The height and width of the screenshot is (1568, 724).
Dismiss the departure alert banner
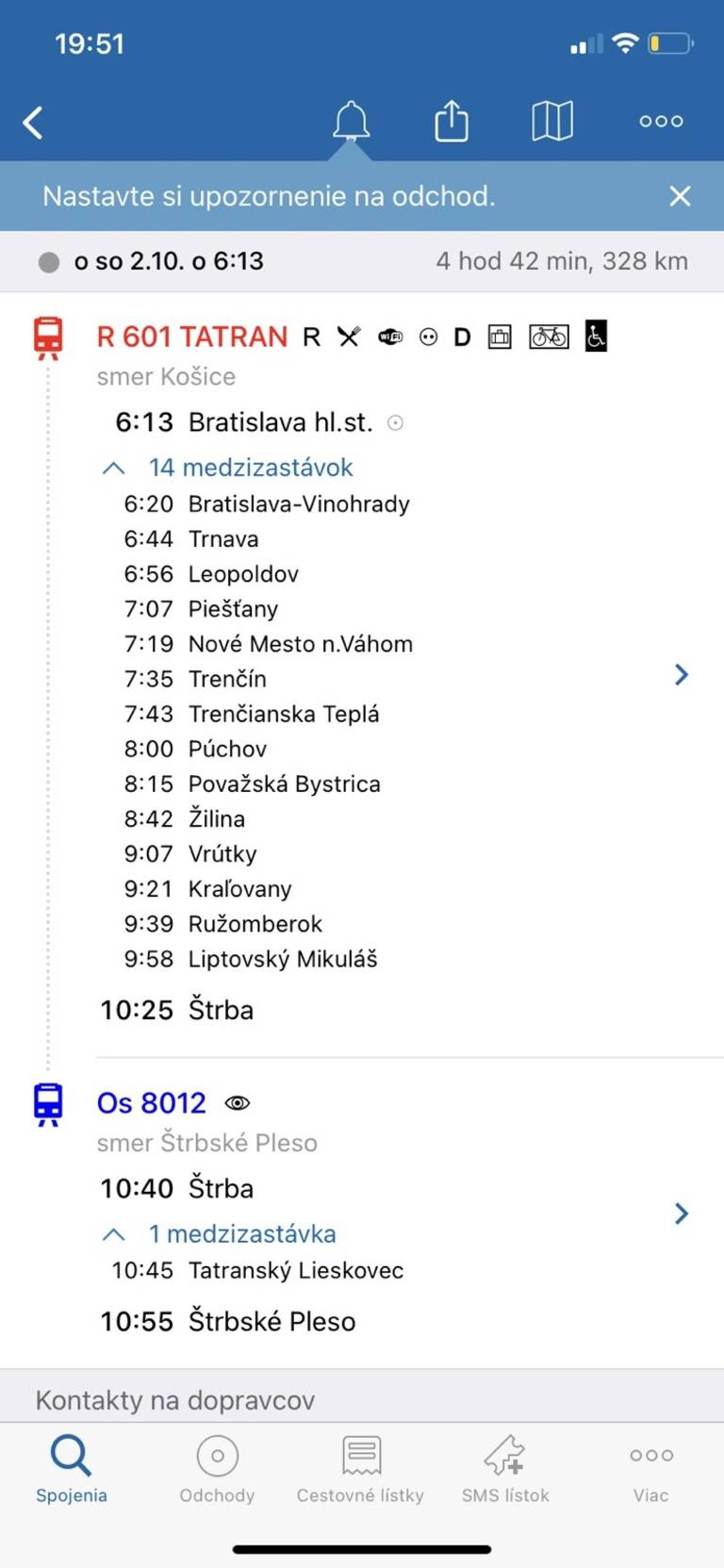coord(680,196)
